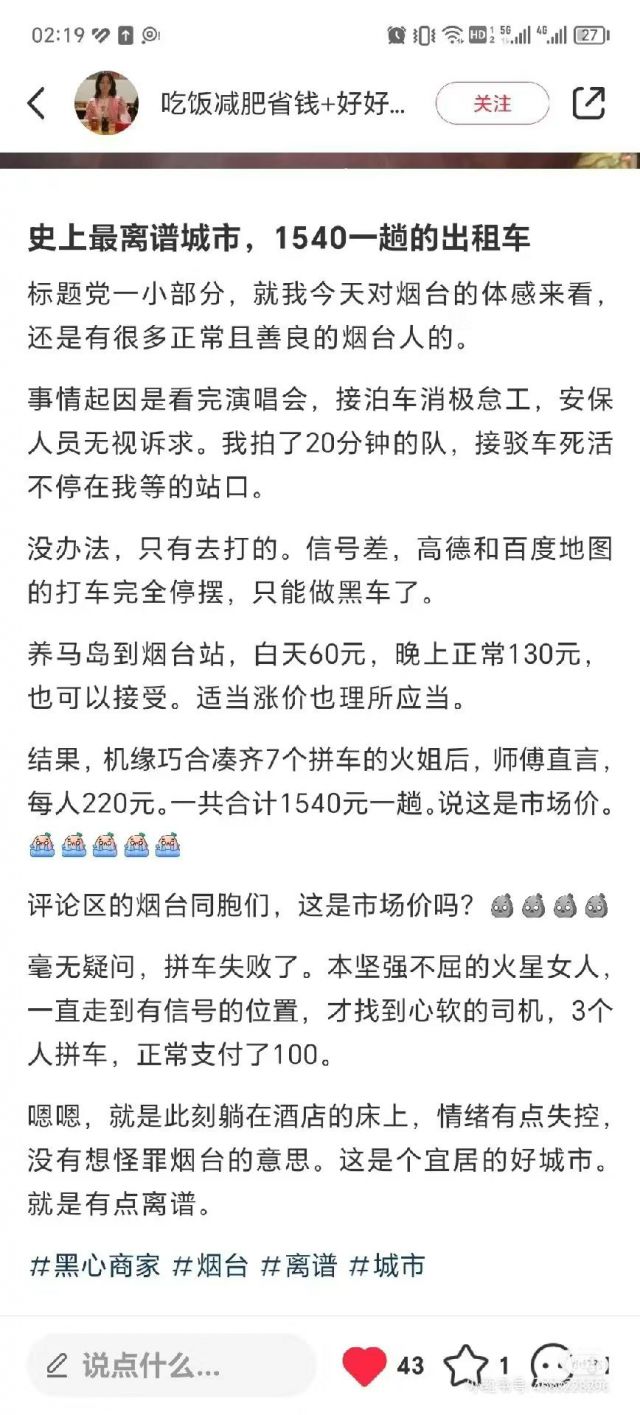
Task: Open the #城市 hashtag
Action: pyautogui.click(x=386, y=1265)
